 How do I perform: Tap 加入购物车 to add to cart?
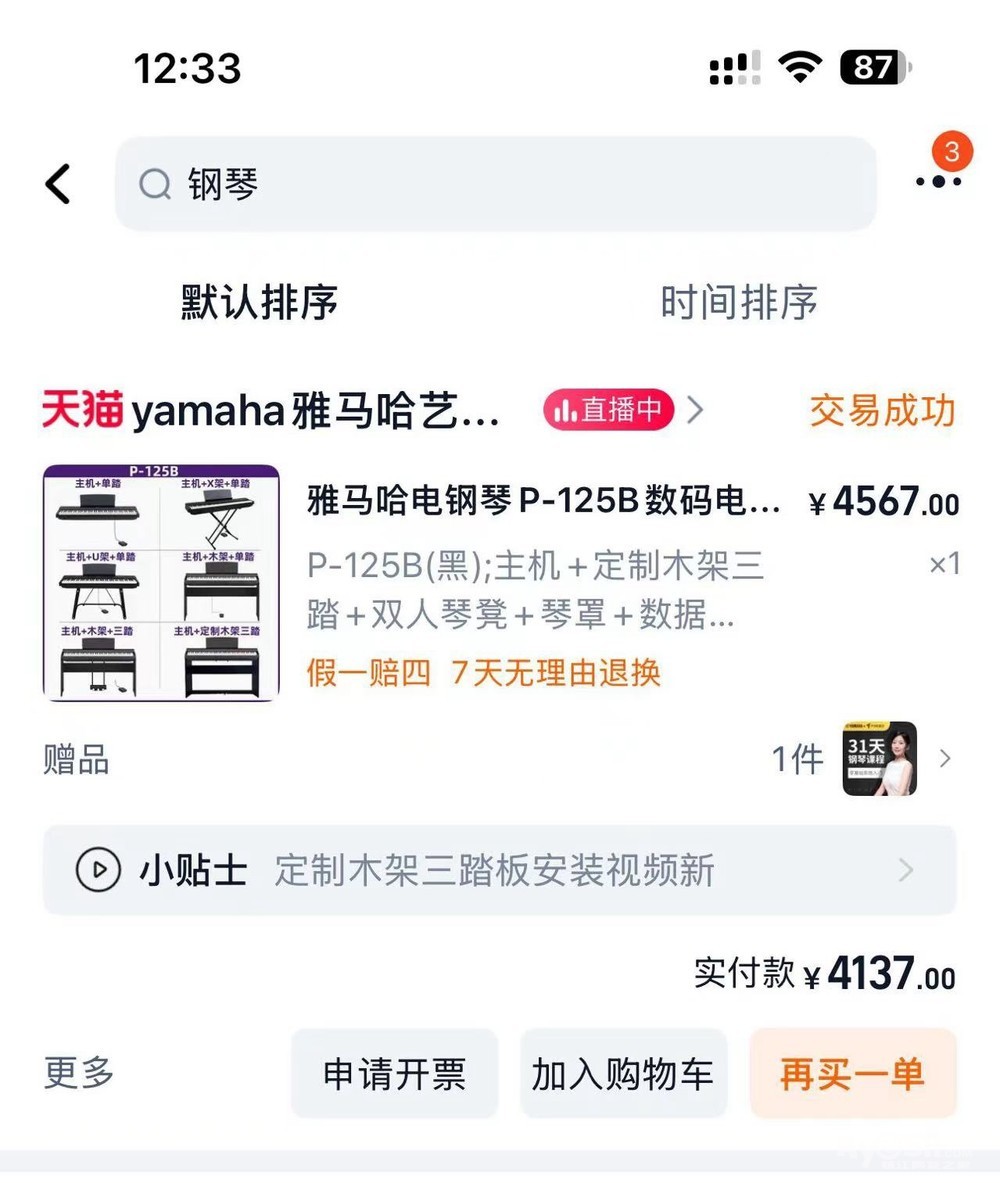pyautogui.click(x=622, y=1074)
